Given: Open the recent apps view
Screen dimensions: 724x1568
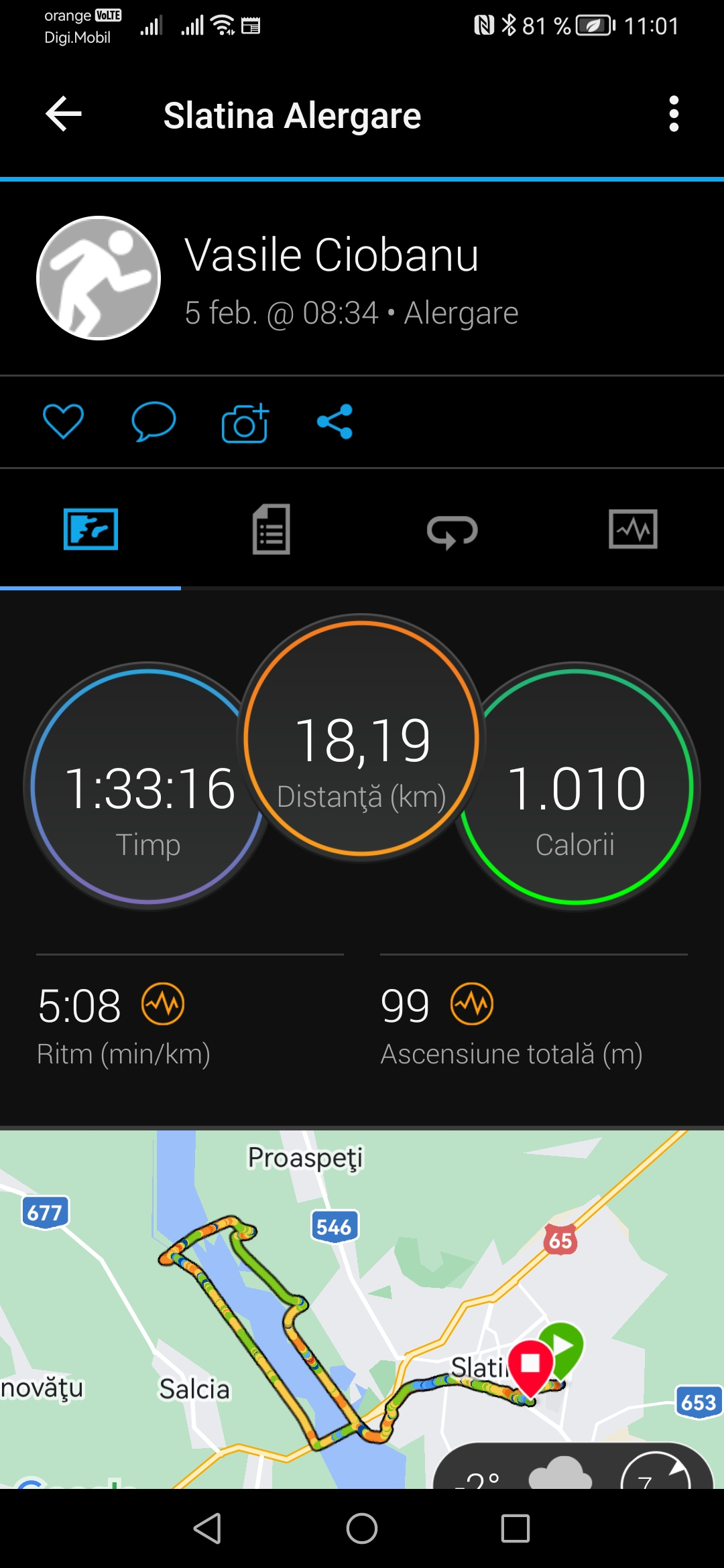Looking at the screenshot, I should [x=516, y=1528].
